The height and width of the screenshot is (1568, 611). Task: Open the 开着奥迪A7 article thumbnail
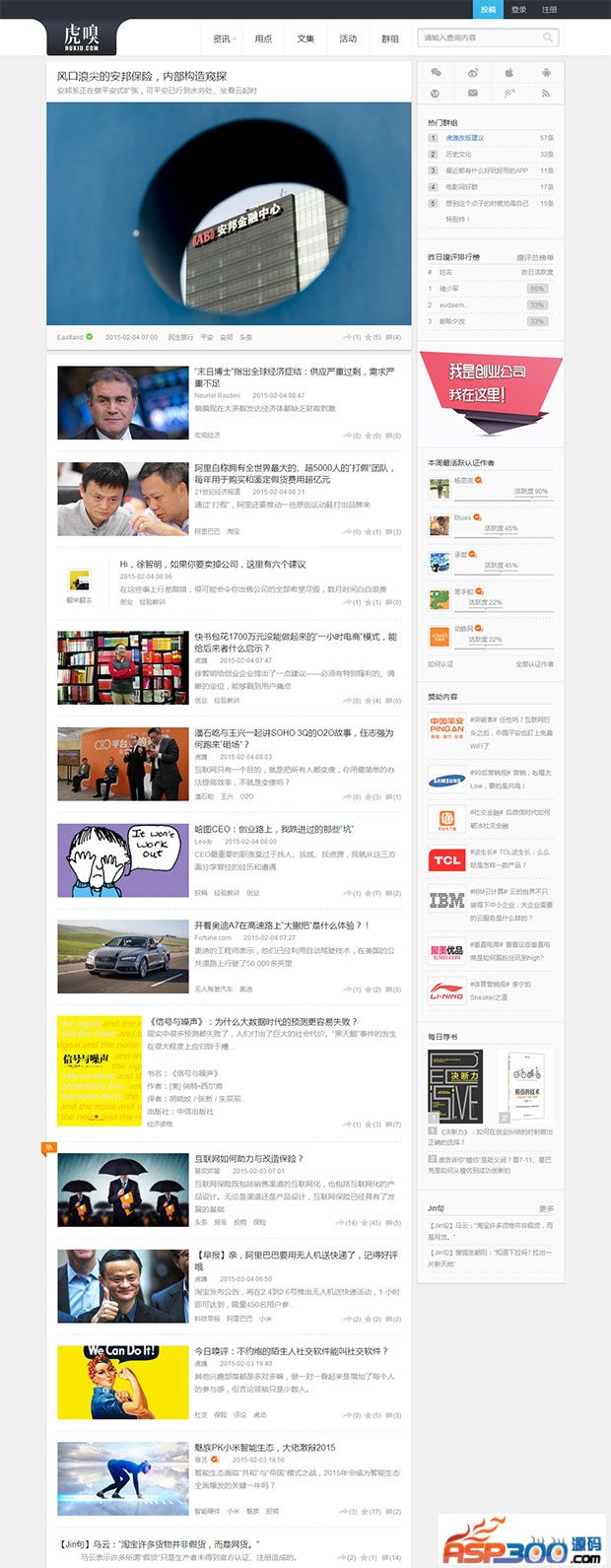tap(122, 957)
